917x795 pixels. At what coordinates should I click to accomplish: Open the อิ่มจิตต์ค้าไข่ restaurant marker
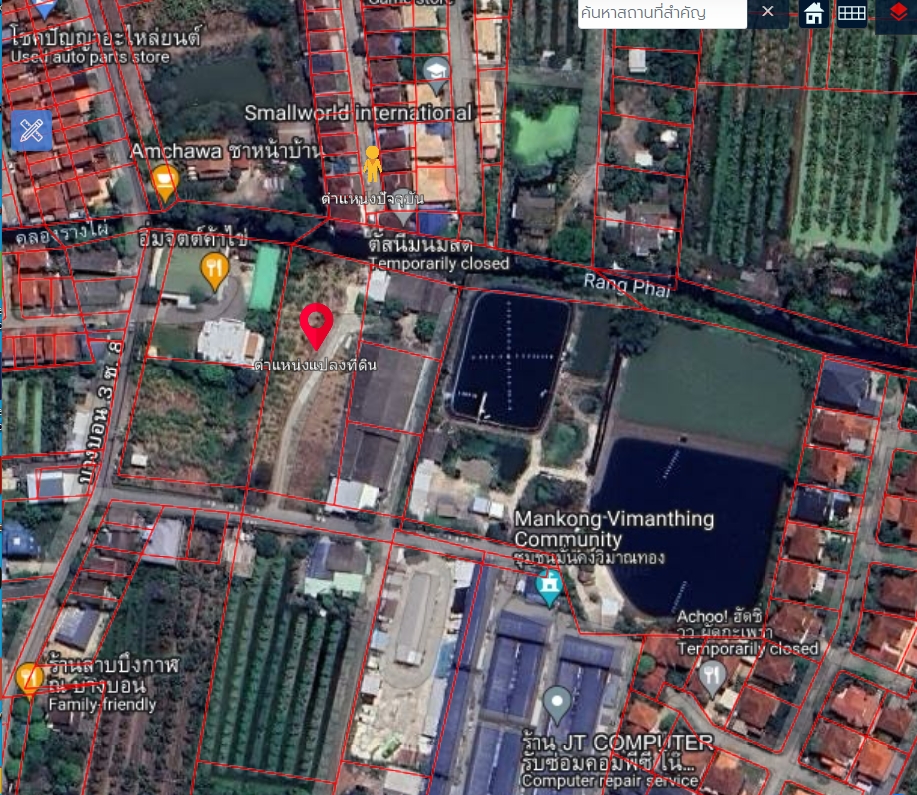pyautogui.click(x=215, y=269)
